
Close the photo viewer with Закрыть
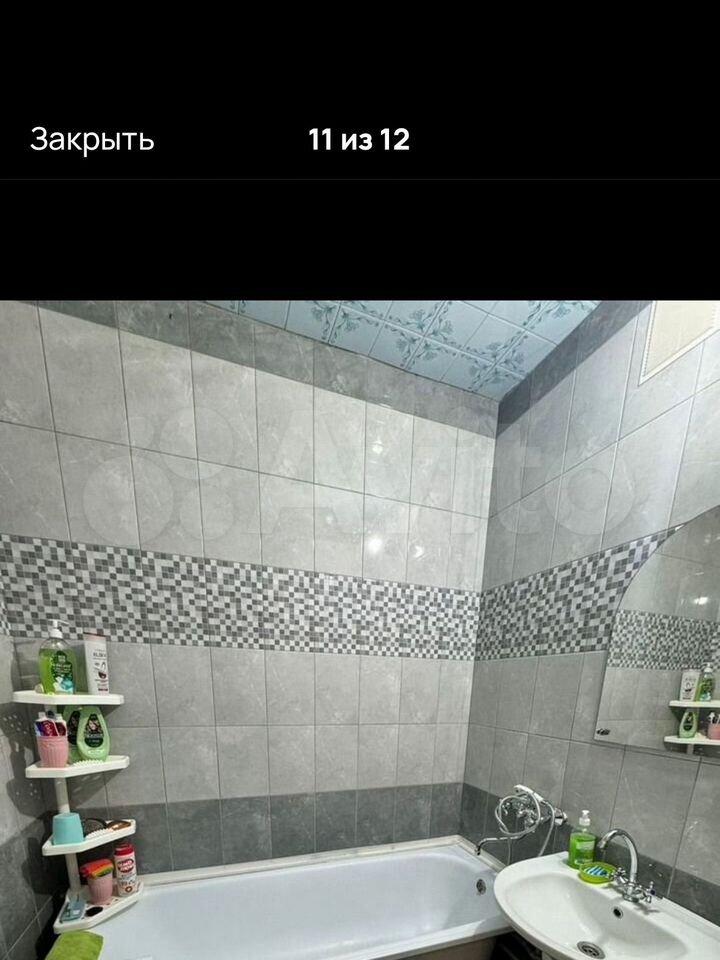coord(92,139)
